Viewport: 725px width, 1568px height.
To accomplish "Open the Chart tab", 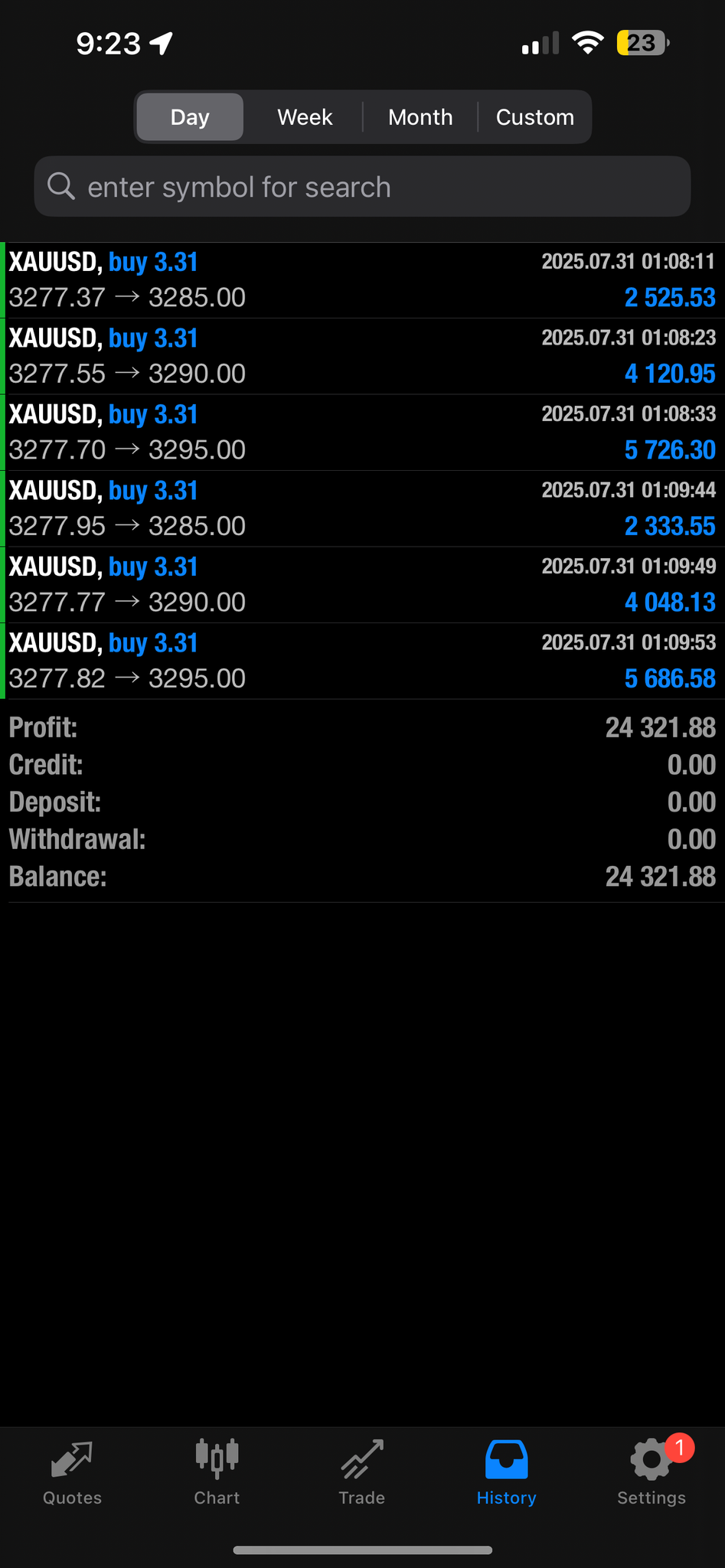I will [217, 1473].
